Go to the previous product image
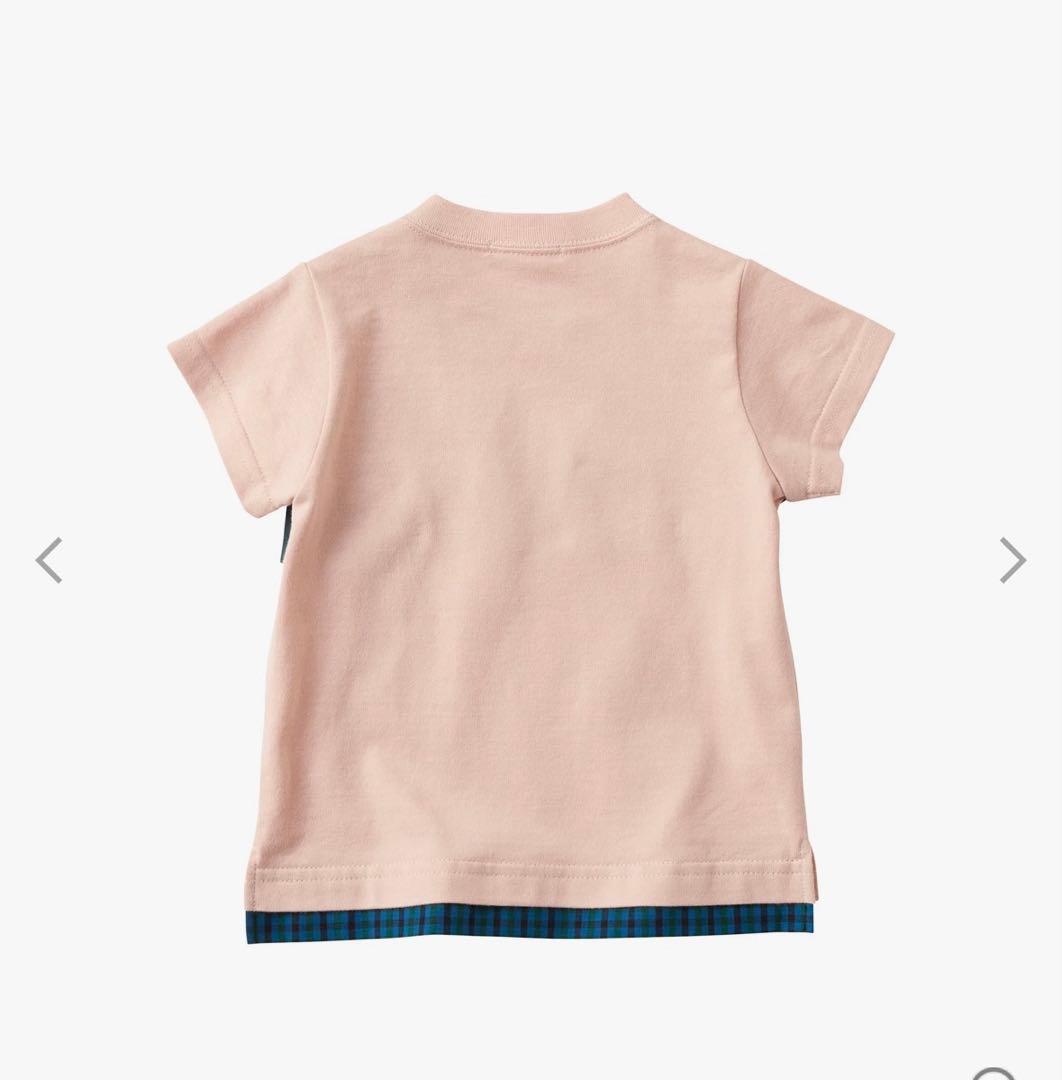The image size is (1062, 1080). [49, 560]
